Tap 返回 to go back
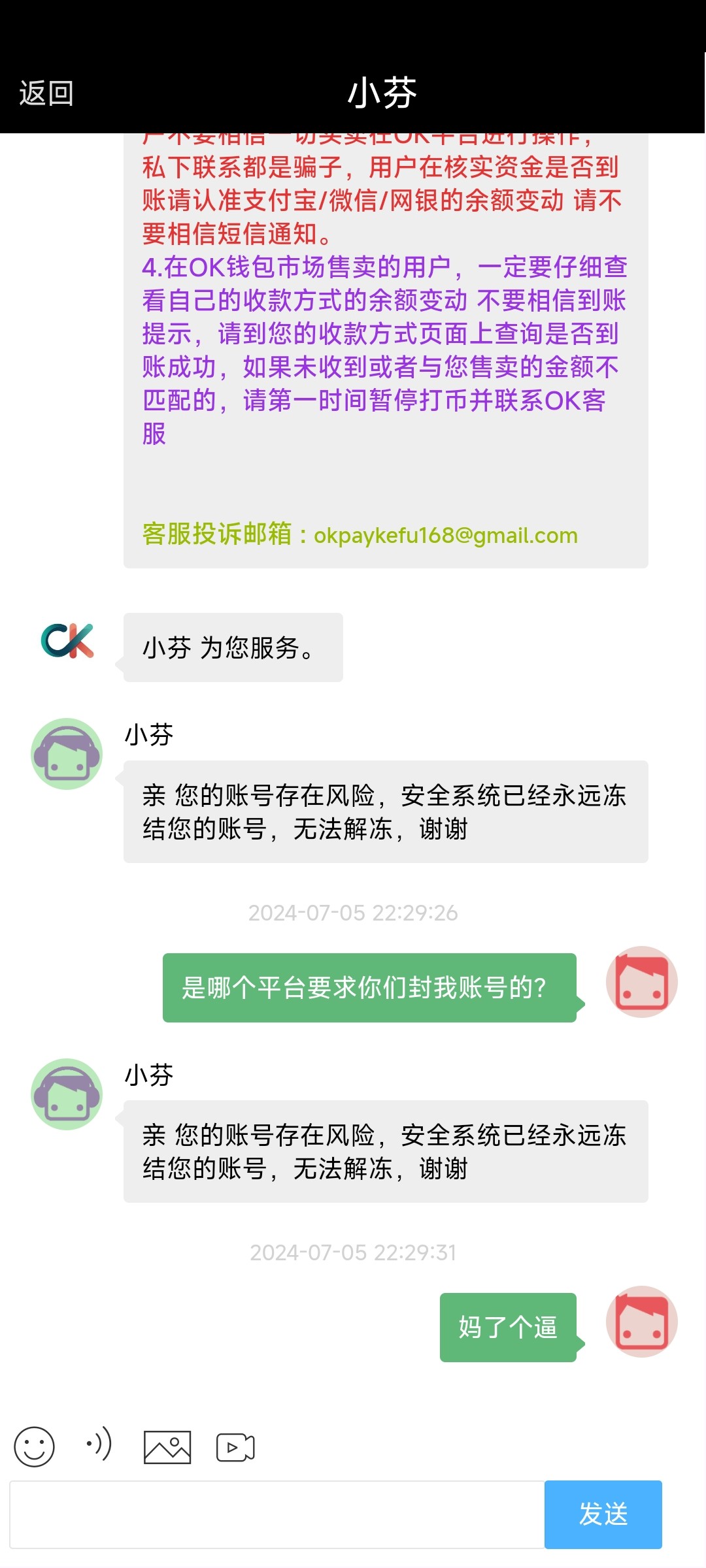 pyautogui.click(x=46, y=93)
